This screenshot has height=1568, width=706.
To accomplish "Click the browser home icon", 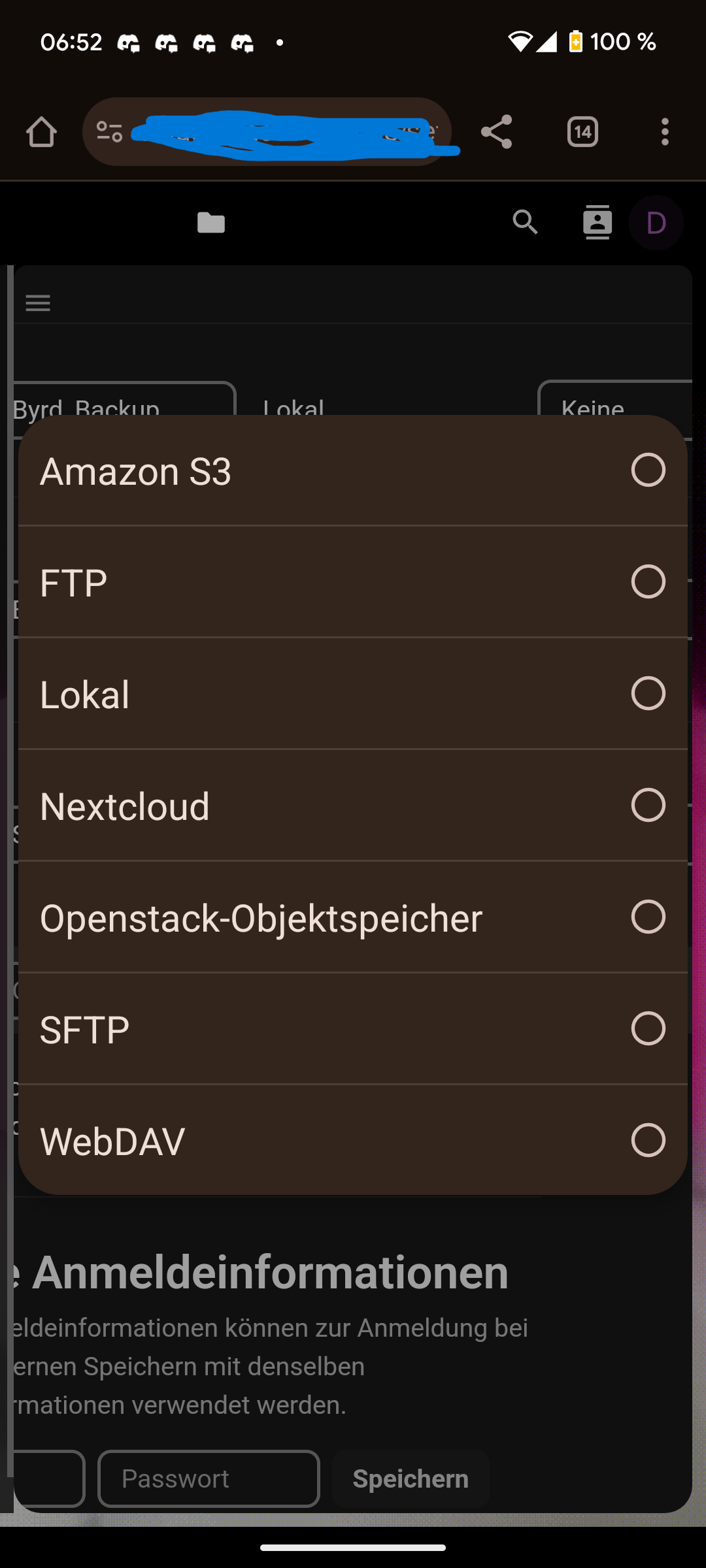I will coord(41,132).
